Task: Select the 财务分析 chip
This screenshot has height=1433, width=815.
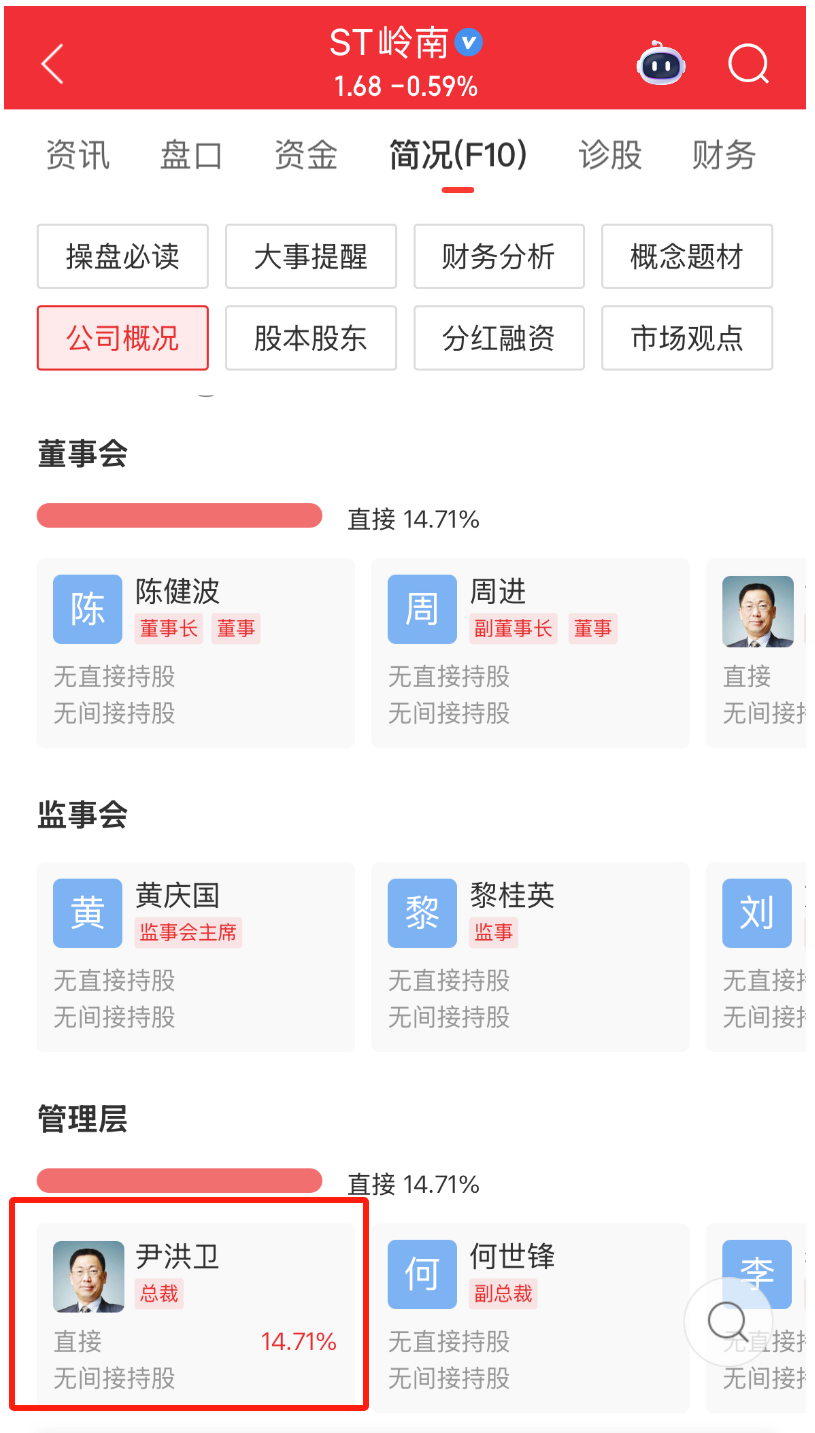Action: [499, 257]
